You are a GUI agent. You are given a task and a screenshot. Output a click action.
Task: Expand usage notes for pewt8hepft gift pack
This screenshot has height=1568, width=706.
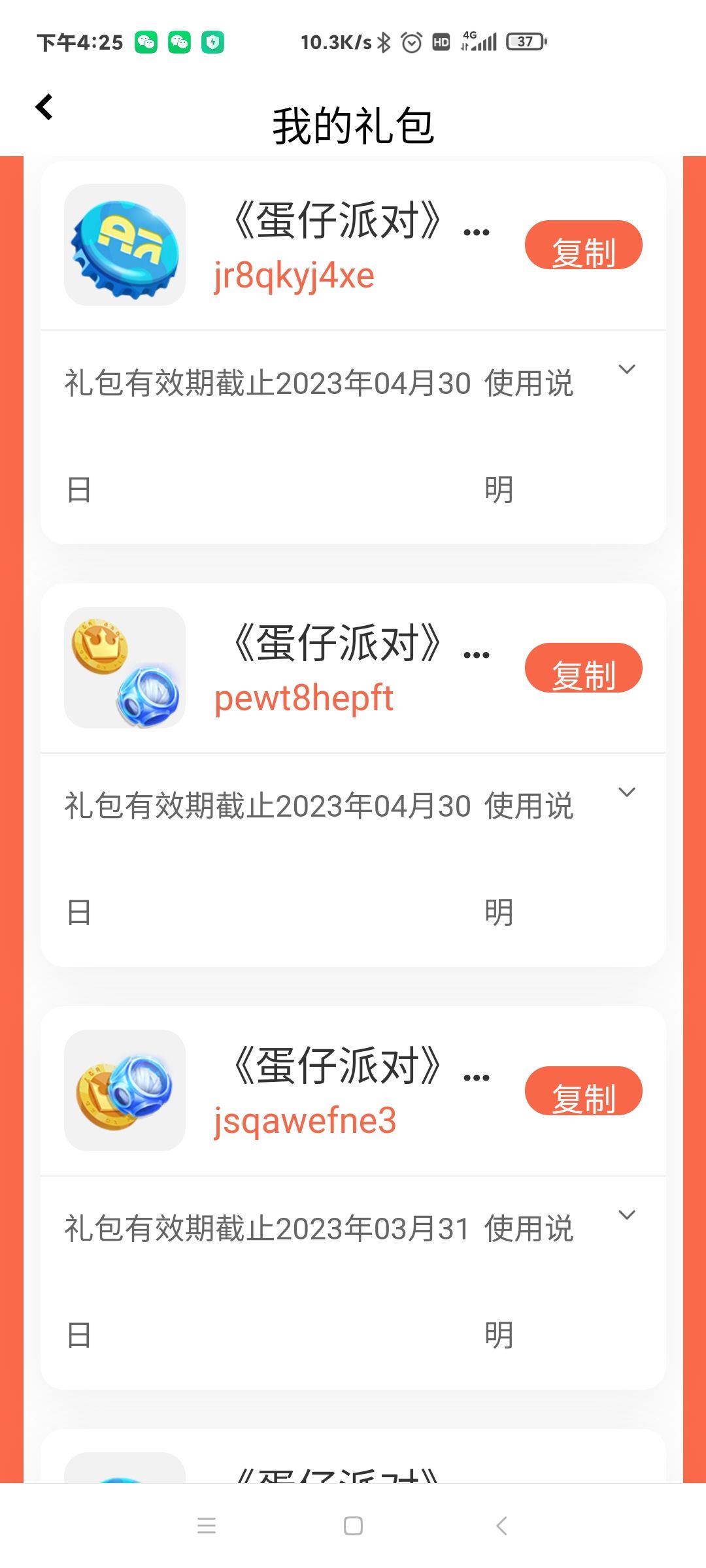pyautogui.click(x=626, y=792)
